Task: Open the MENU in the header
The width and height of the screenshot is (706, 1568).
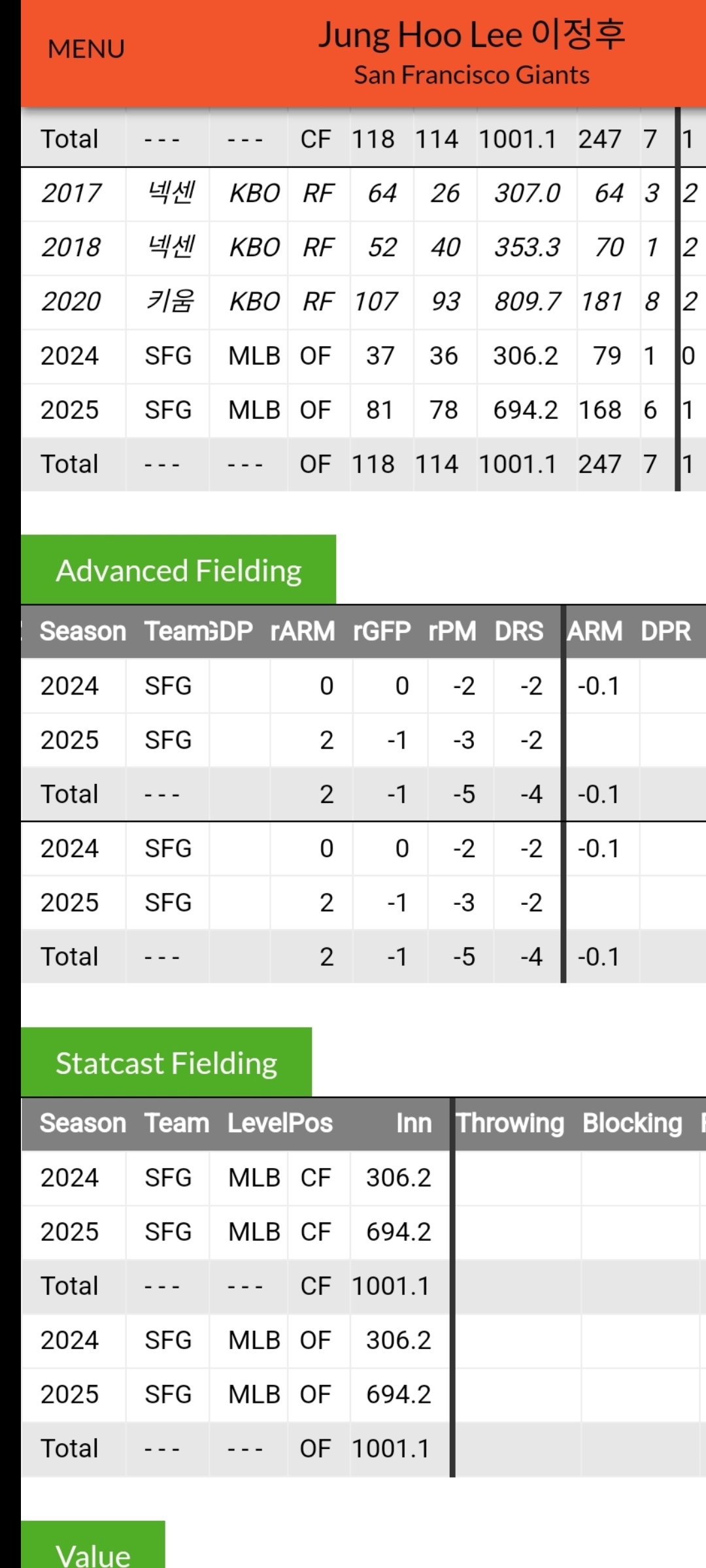Action: [86, 49]
